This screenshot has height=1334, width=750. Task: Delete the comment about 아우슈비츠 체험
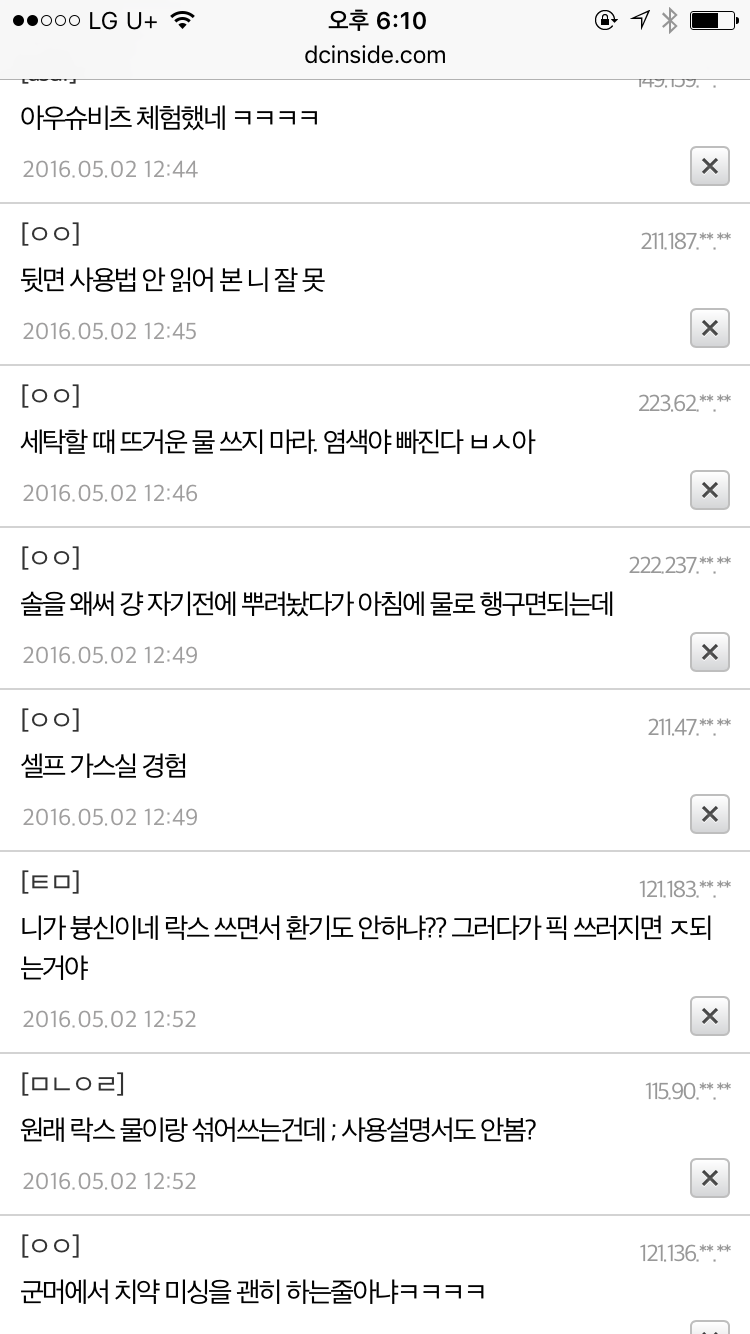pyautogui.click(x=709, y=167)
